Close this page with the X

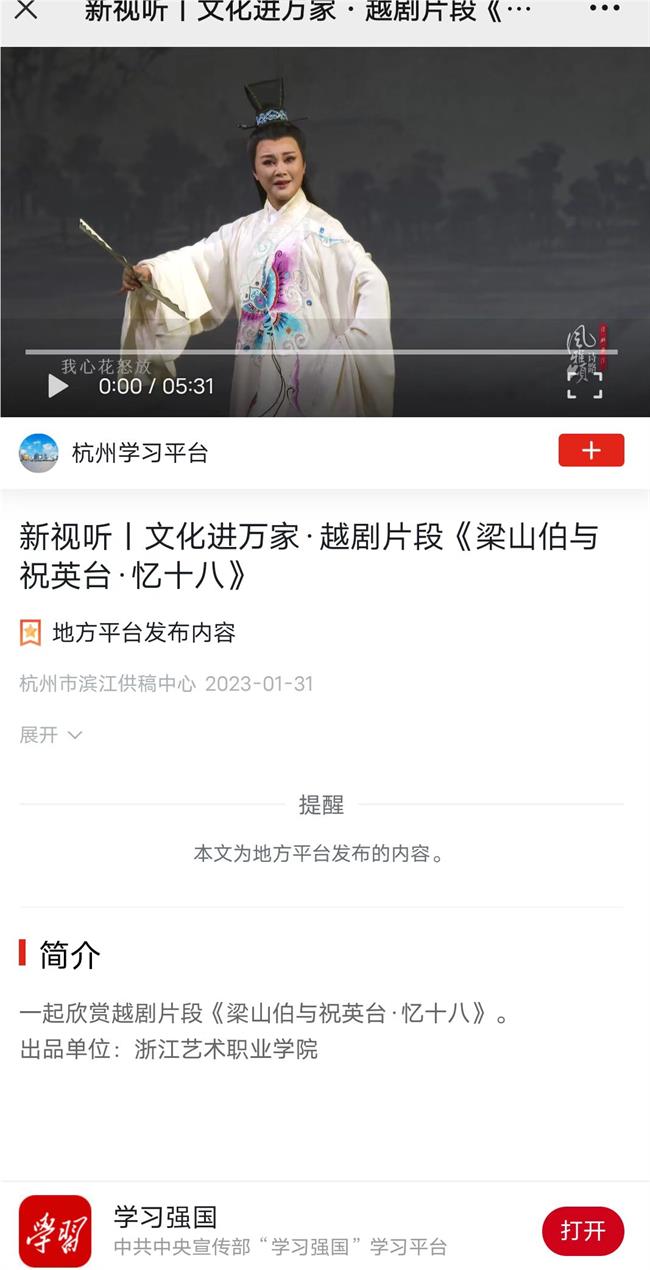26,10
